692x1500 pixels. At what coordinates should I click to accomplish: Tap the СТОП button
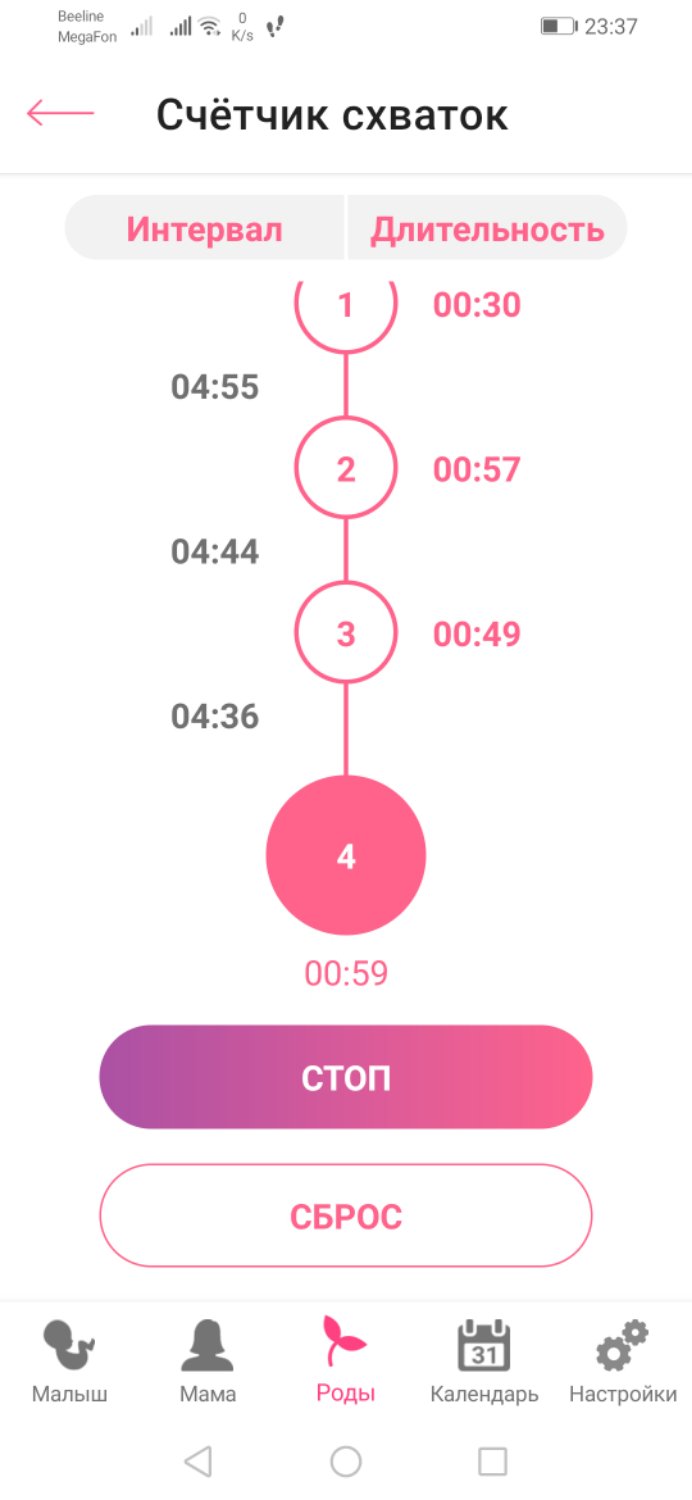(x=346, y=1078)
